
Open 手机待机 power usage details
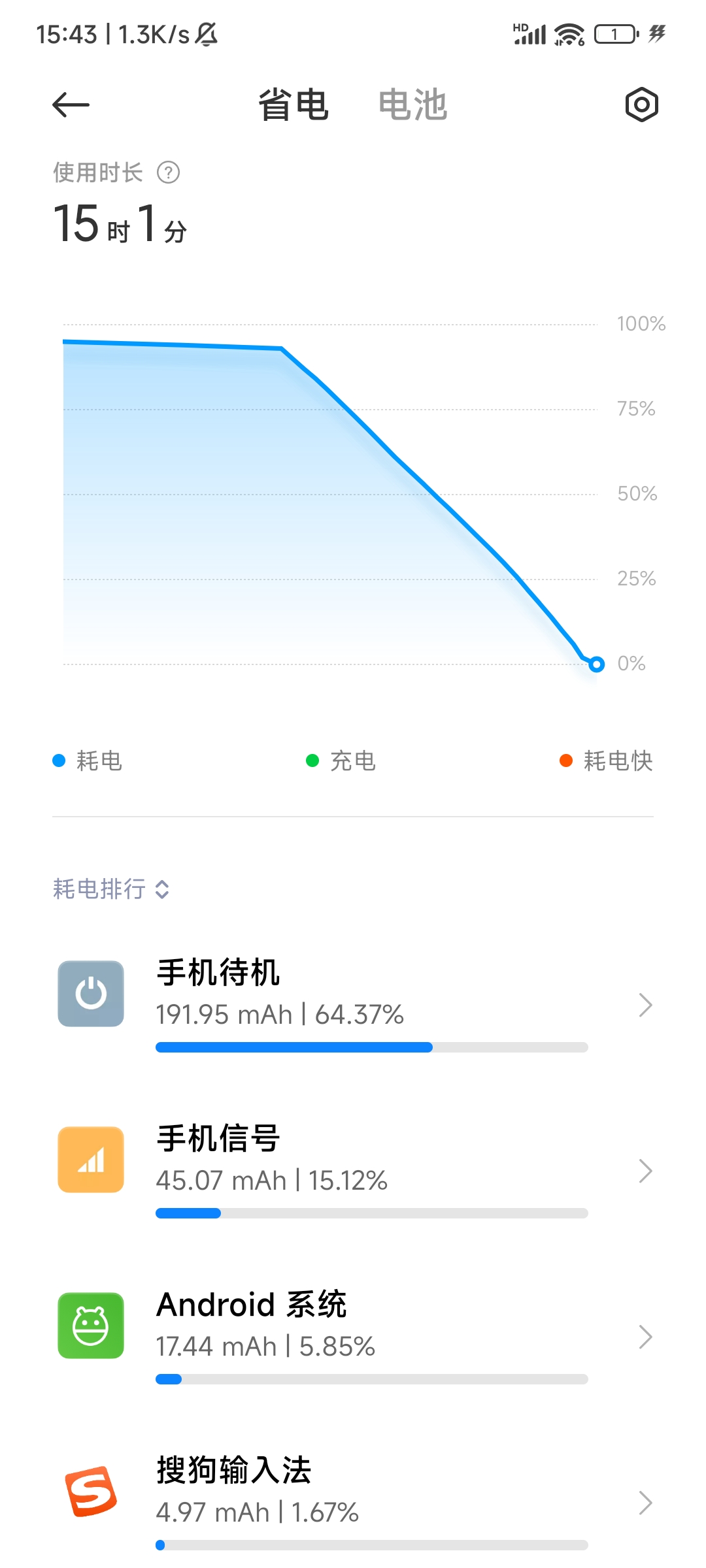pyautogui.click(x=353, y=1005)
